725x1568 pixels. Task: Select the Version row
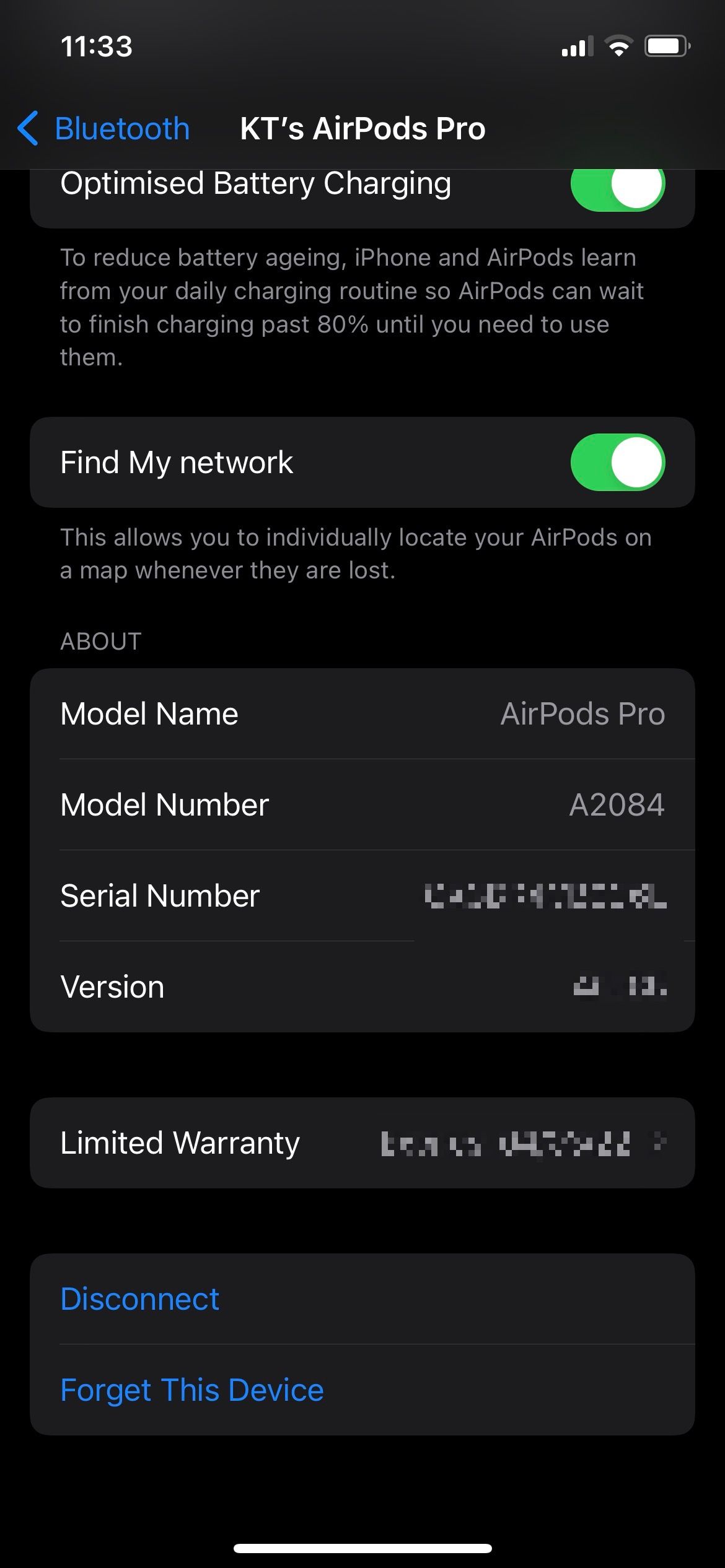click(x=362, y=987)
